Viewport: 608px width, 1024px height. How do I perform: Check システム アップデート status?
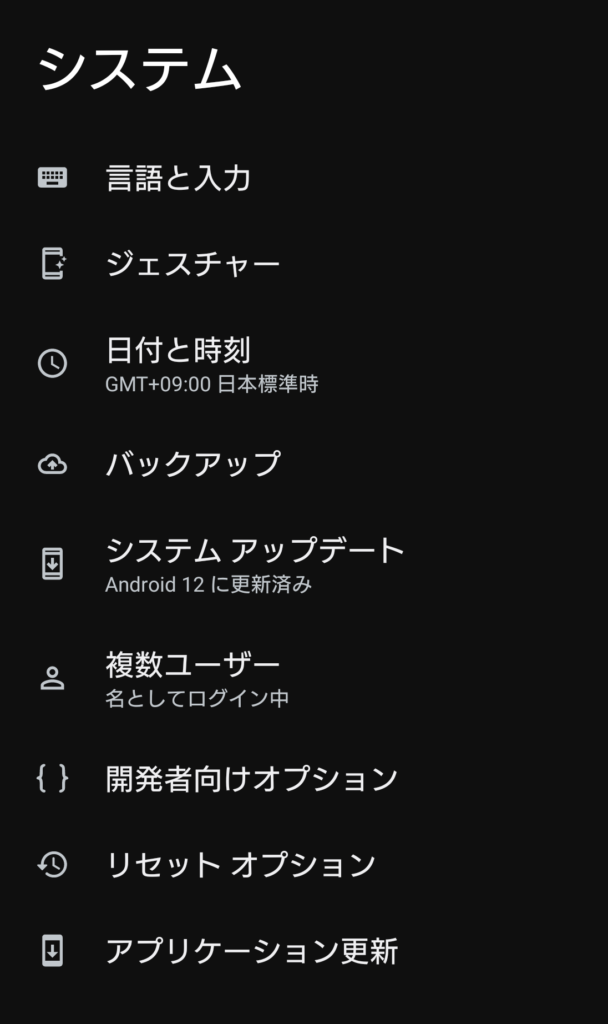pos(304,564)
